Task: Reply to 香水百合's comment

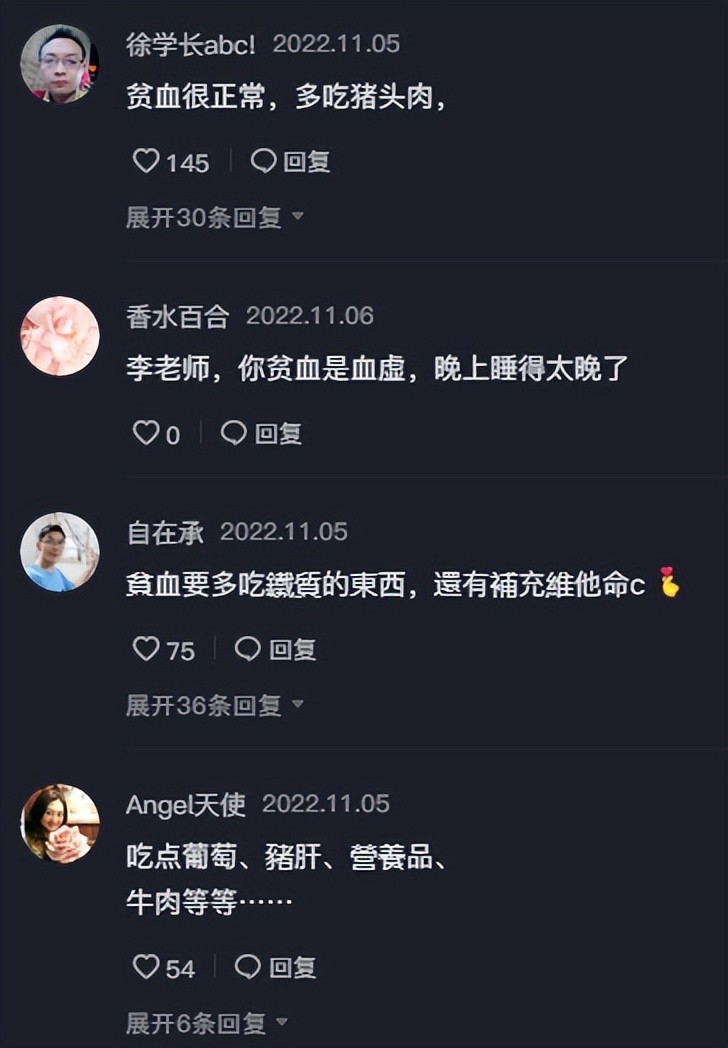Action: pos(262,433)
